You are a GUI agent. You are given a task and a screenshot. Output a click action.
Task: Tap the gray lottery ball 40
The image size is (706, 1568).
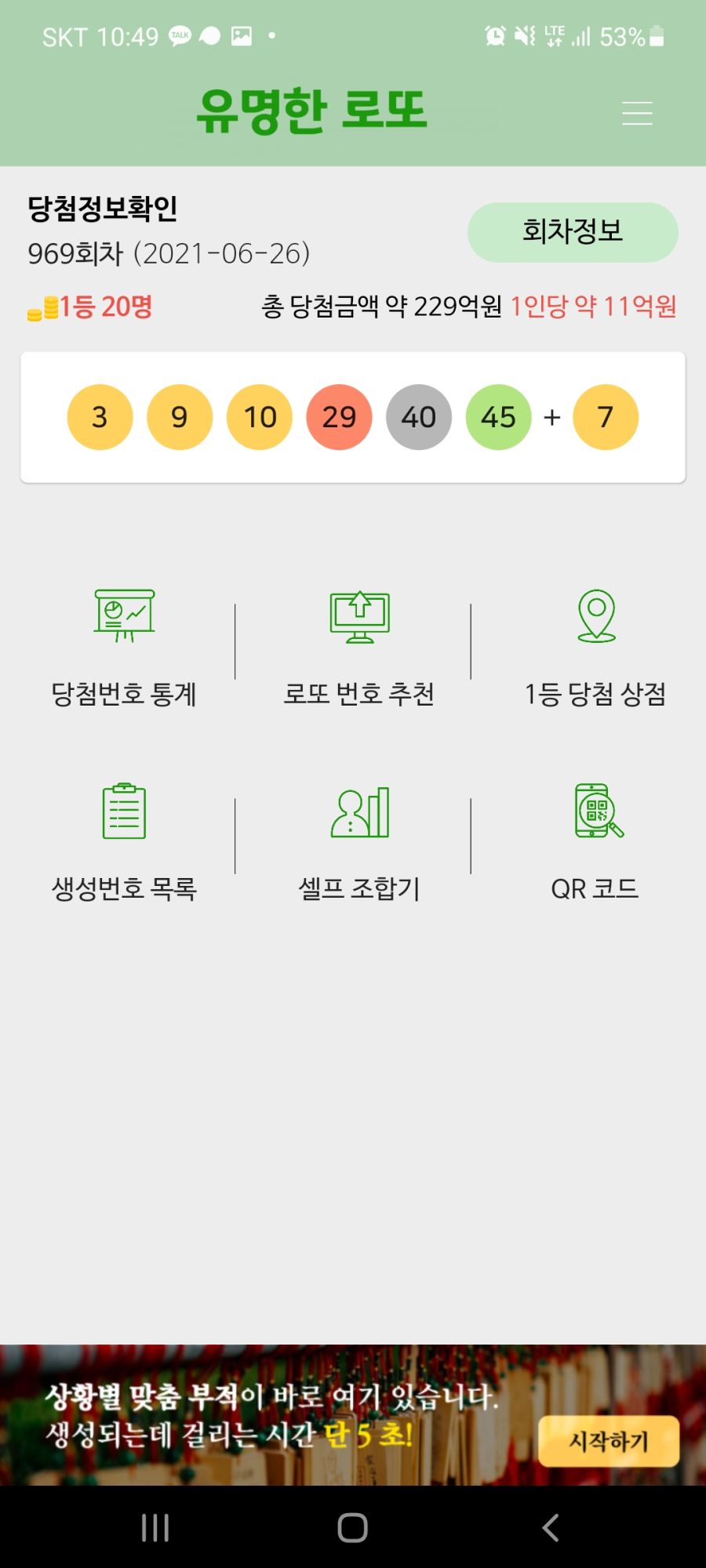(x=419, y=417)
